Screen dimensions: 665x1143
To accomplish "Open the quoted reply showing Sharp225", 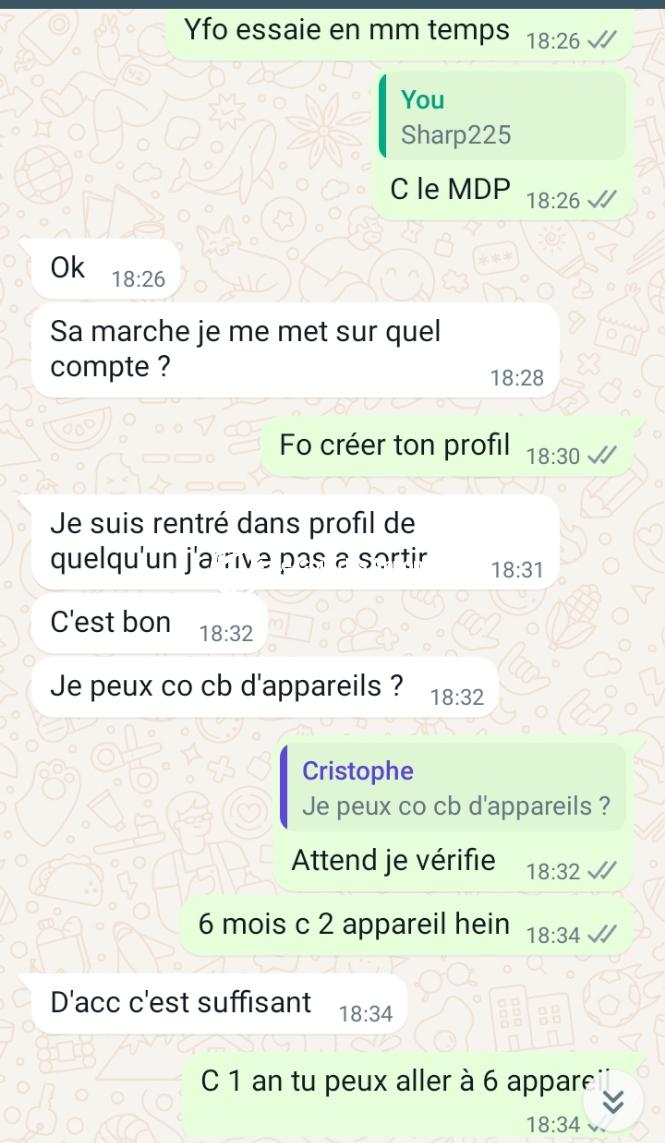I will (x=503, y=117).
